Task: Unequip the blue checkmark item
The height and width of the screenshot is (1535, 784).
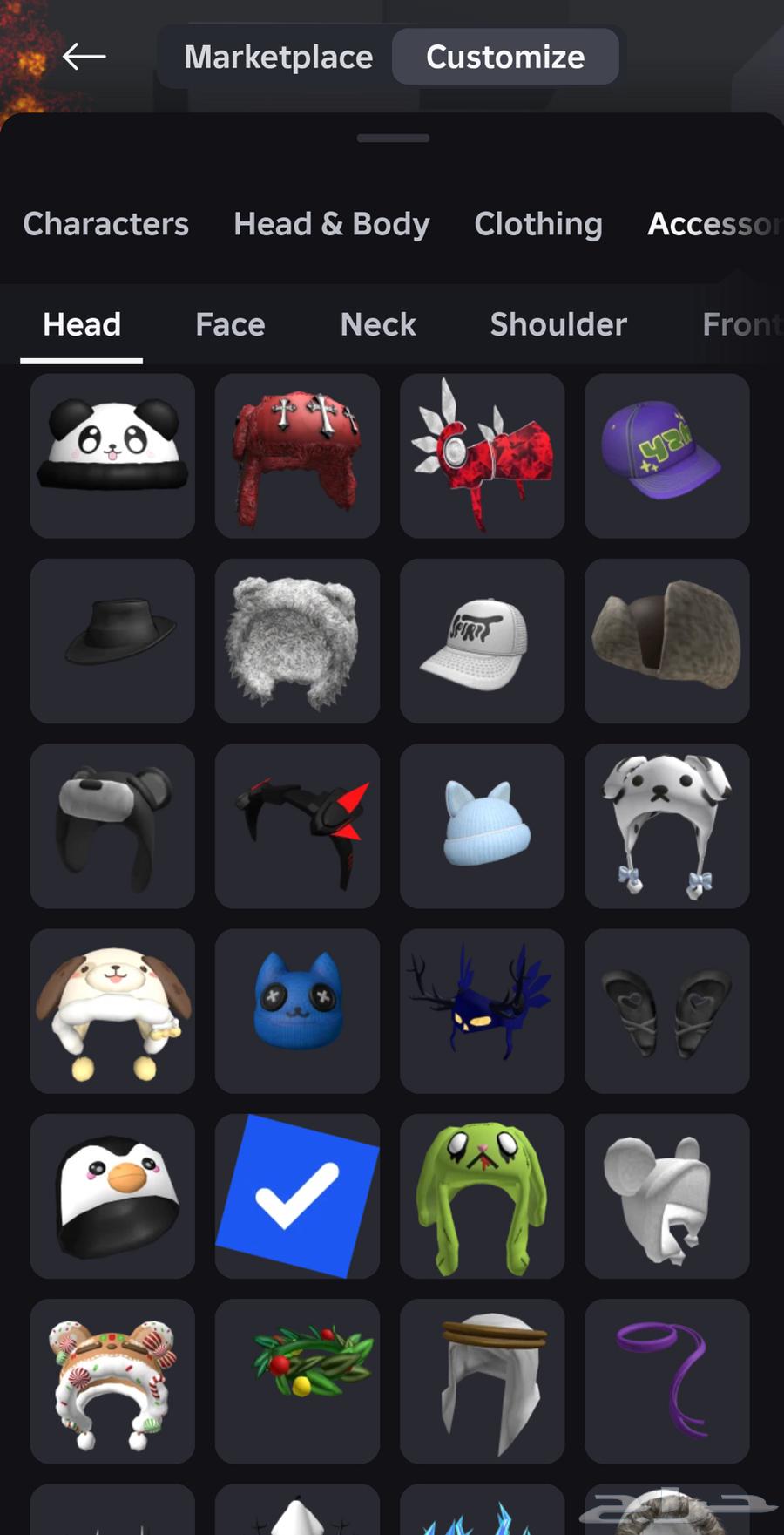Action: 297,1195
